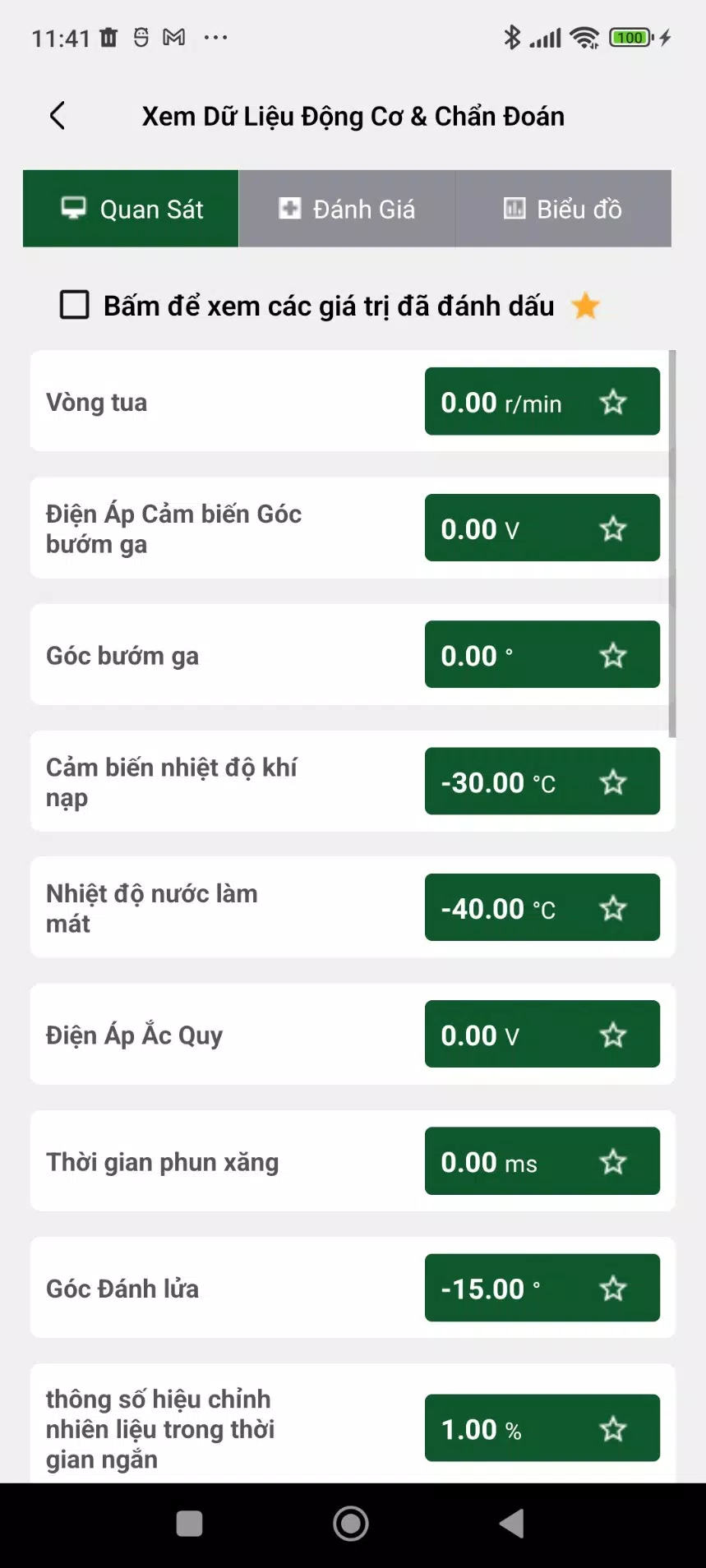
Task: Star the Điện Áp Ắc Quy value
Action: pyautogui.click(x=613, y=1035)
